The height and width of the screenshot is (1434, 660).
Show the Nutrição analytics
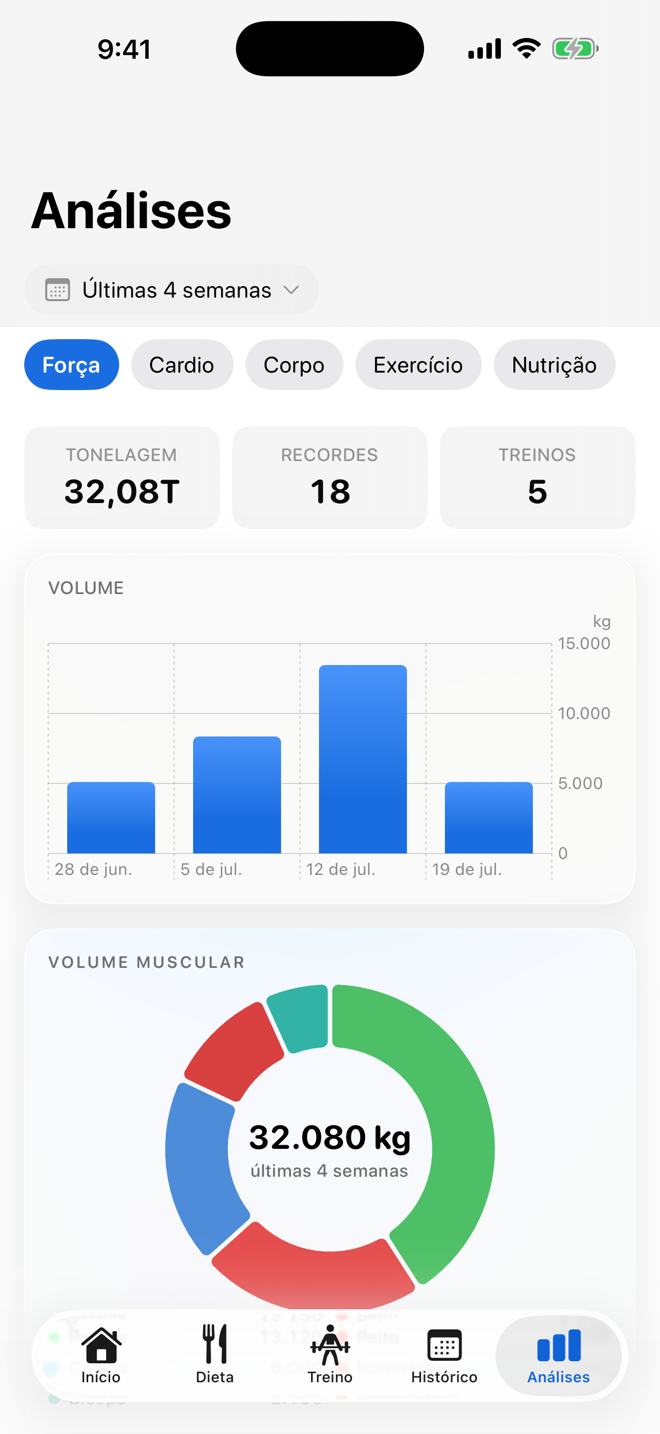pyautogui.click(x=554, y=365)
